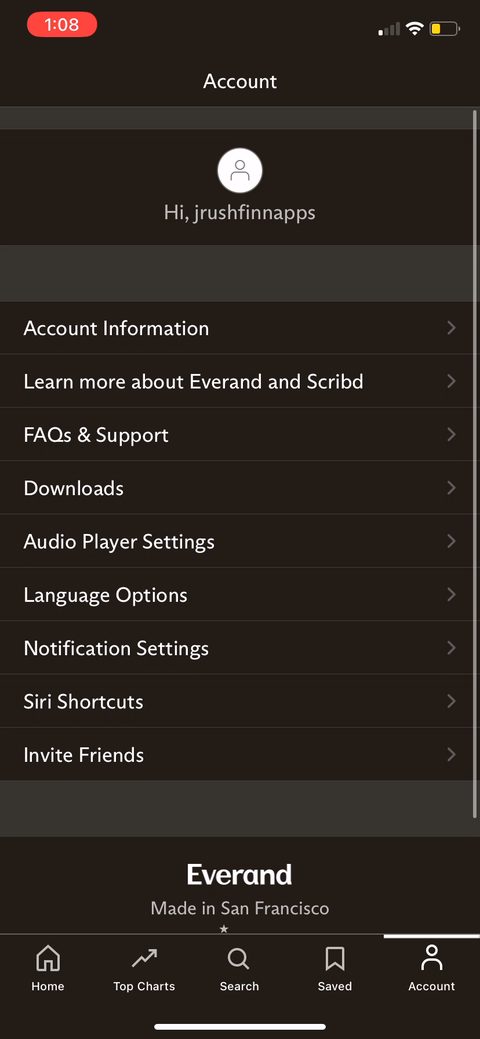The height and width of the screenshot is (1039, 480).
Task: Open Account Information
Action: tap(240, 328)
